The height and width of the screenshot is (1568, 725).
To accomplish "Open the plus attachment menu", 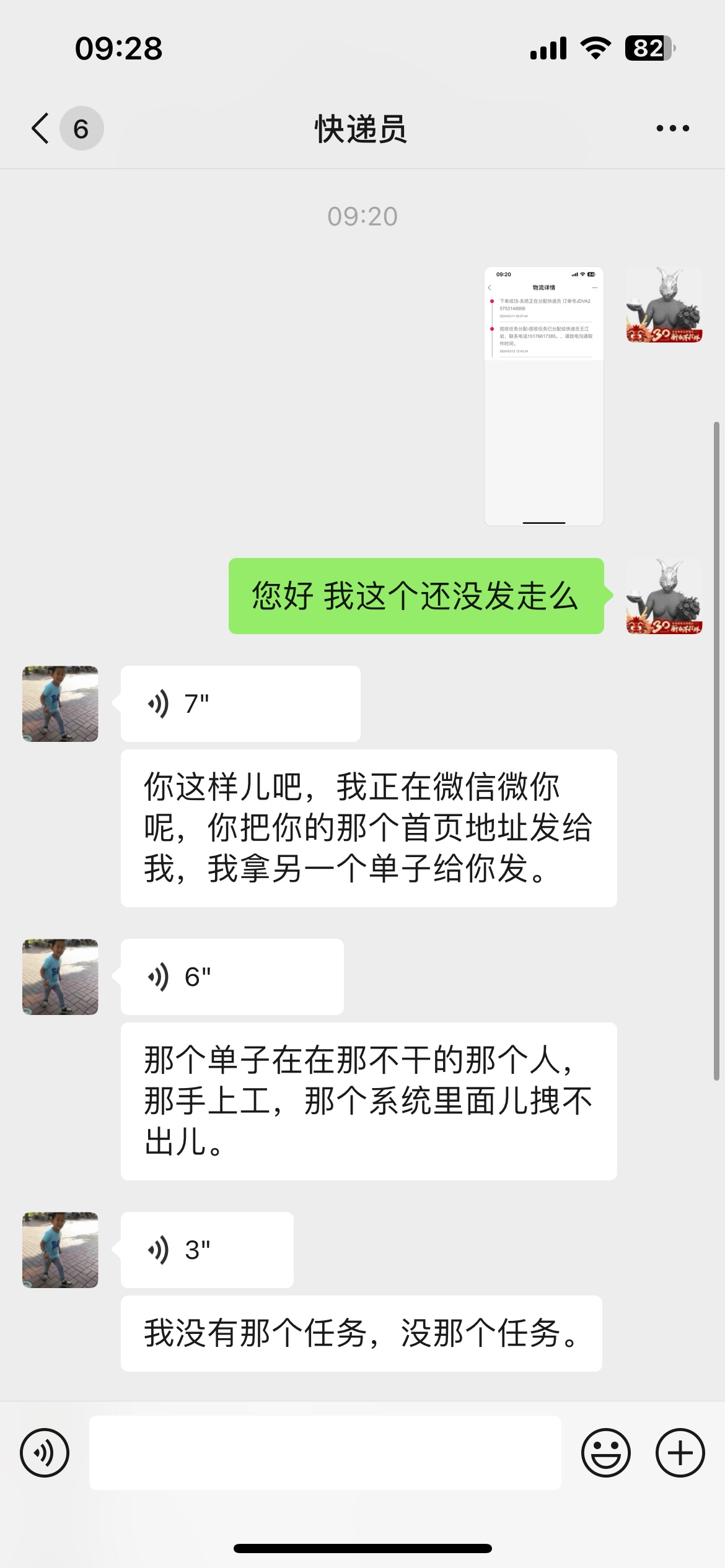I will (x=680, y=1453).
